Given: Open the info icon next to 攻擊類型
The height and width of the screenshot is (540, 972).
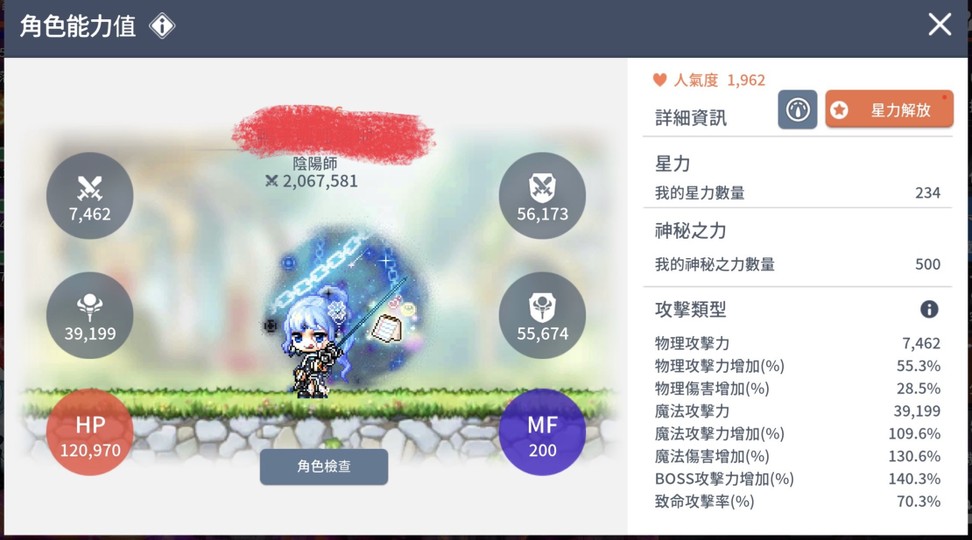Looking at the screenshot, I should (x=928, y=309).
